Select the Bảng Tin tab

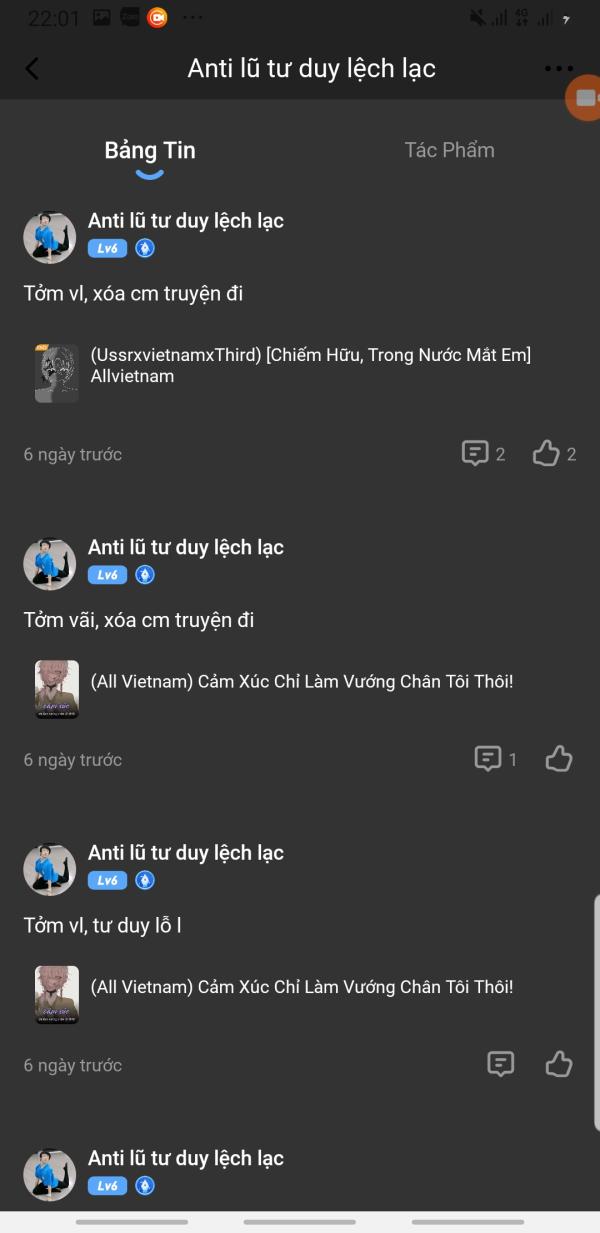[x=150, y=151]
